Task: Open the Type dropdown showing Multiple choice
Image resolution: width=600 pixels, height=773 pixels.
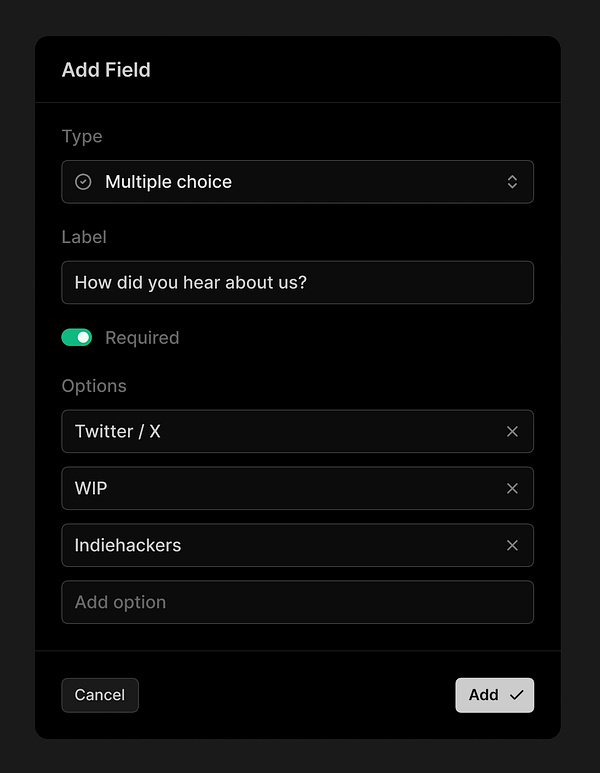Action: 297,182
